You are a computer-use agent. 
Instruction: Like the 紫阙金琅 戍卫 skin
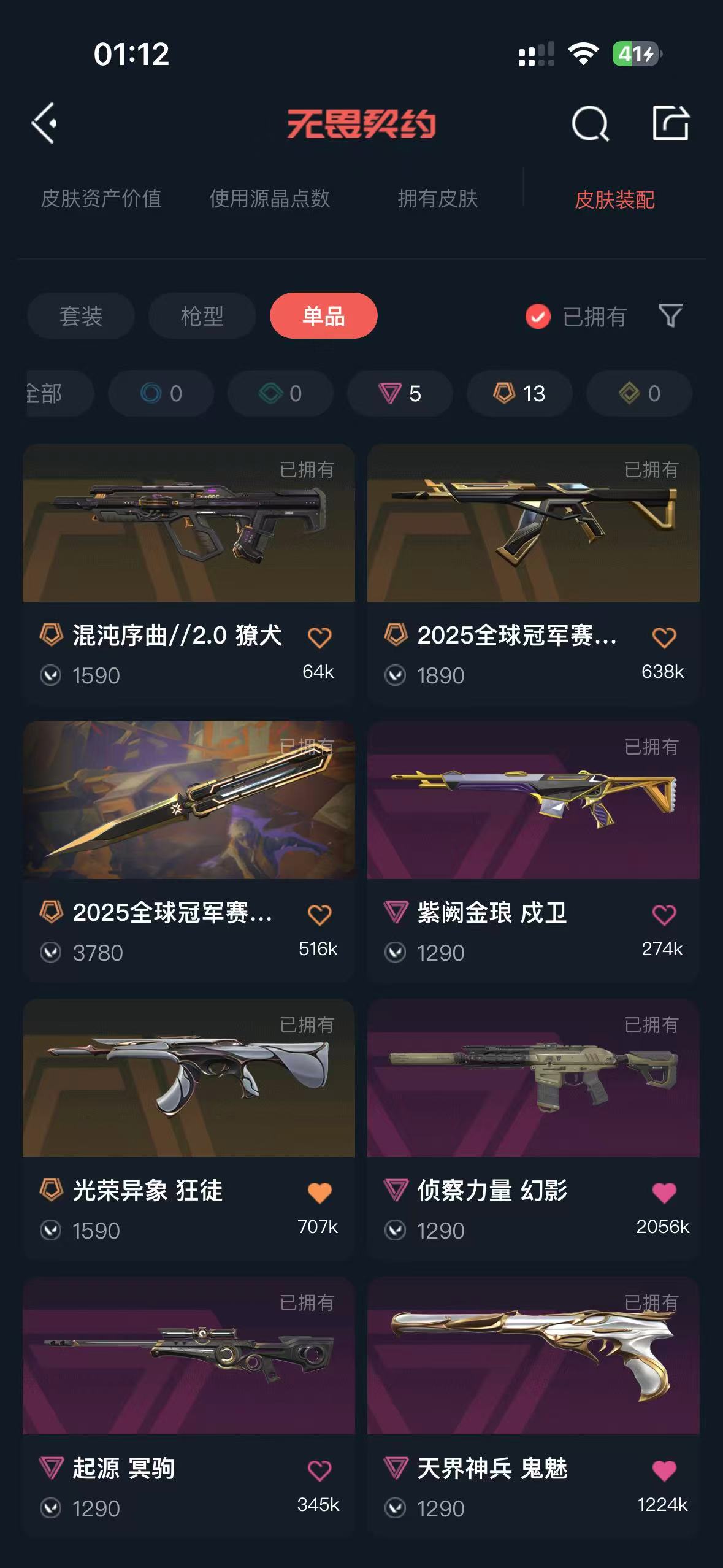[x=664, y=915]
